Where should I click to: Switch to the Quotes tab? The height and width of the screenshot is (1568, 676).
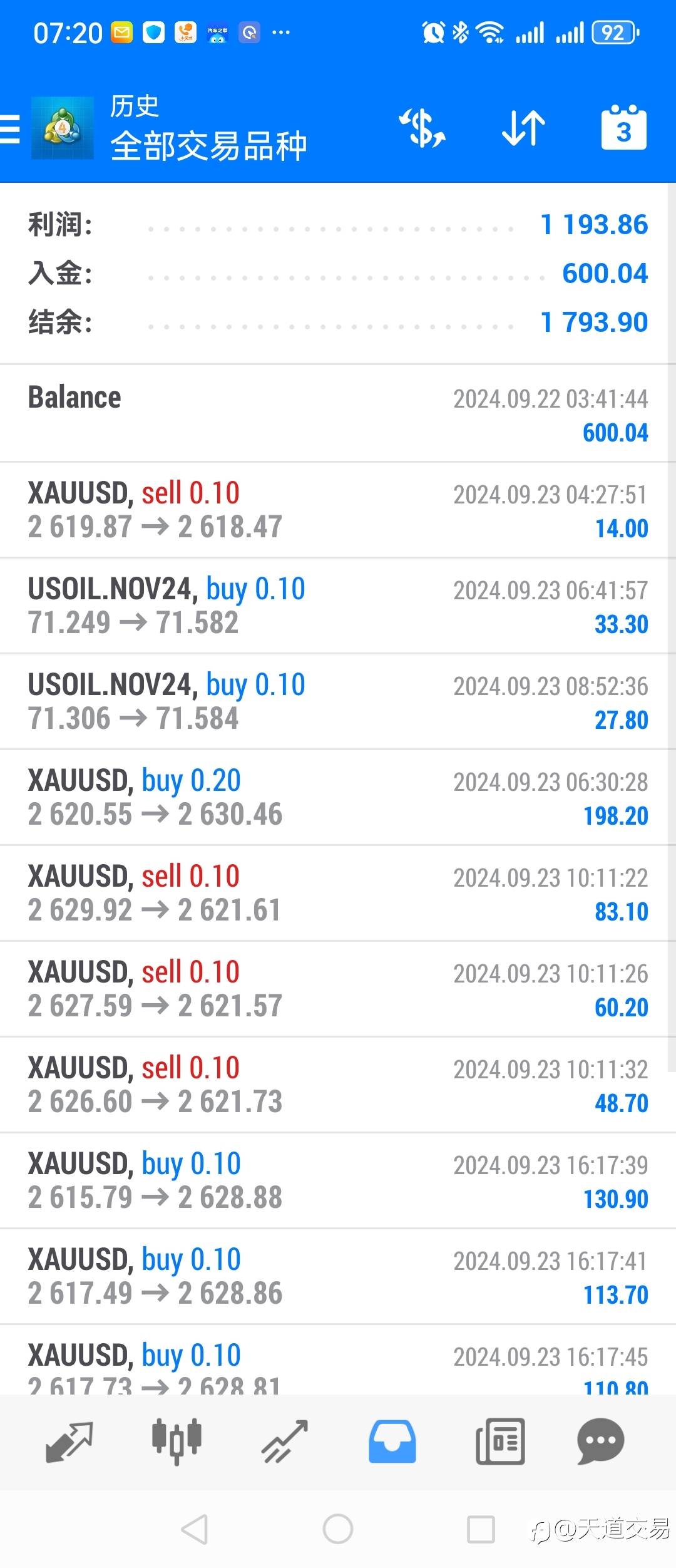pos(69,1442)
